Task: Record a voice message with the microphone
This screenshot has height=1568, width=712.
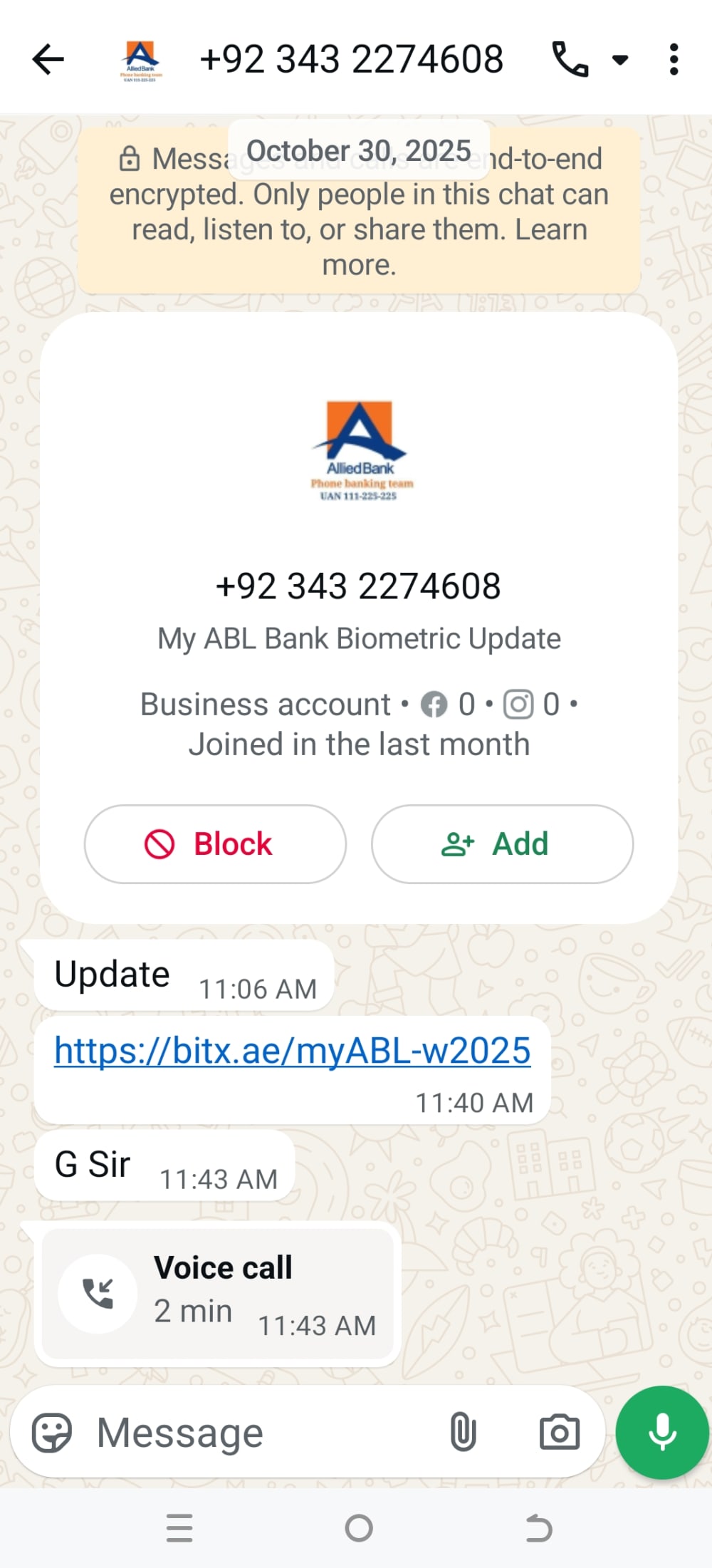Action: coord(662,1433)
